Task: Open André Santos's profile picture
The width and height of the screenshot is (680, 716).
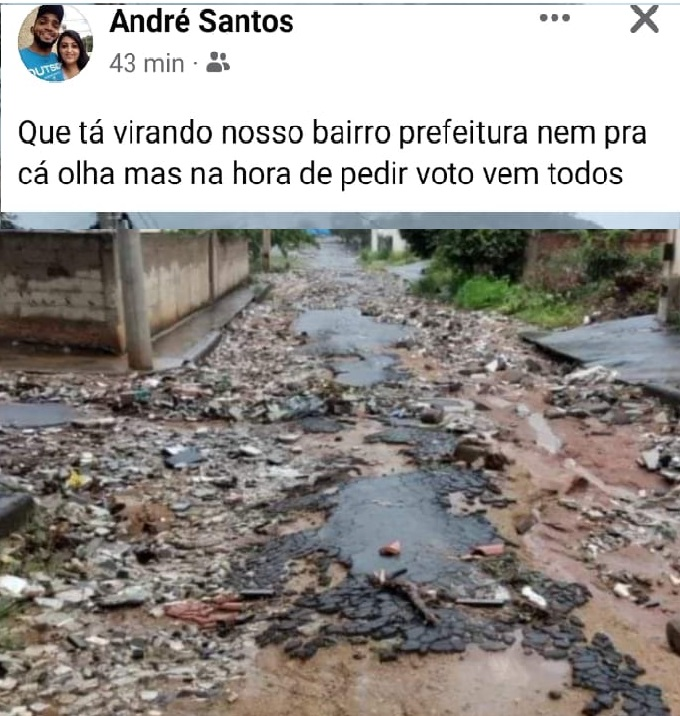Action: pyautogui.click(x=55, y=44)
